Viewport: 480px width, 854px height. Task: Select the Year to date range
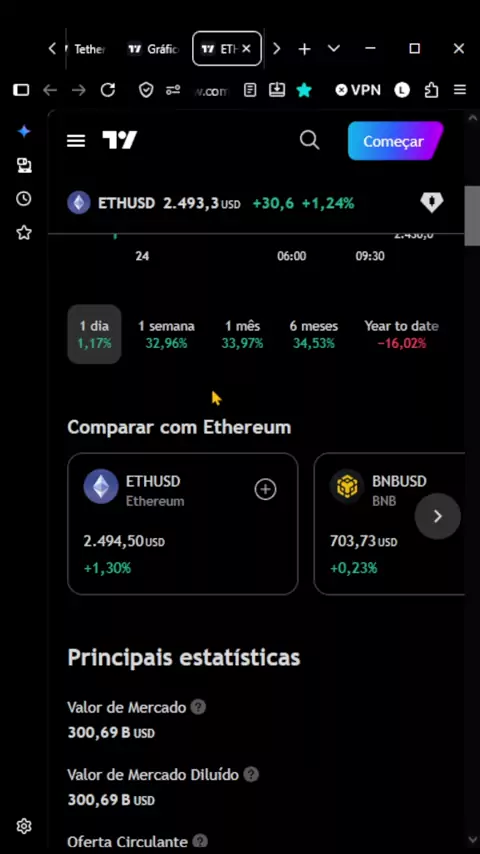[402, 334]
